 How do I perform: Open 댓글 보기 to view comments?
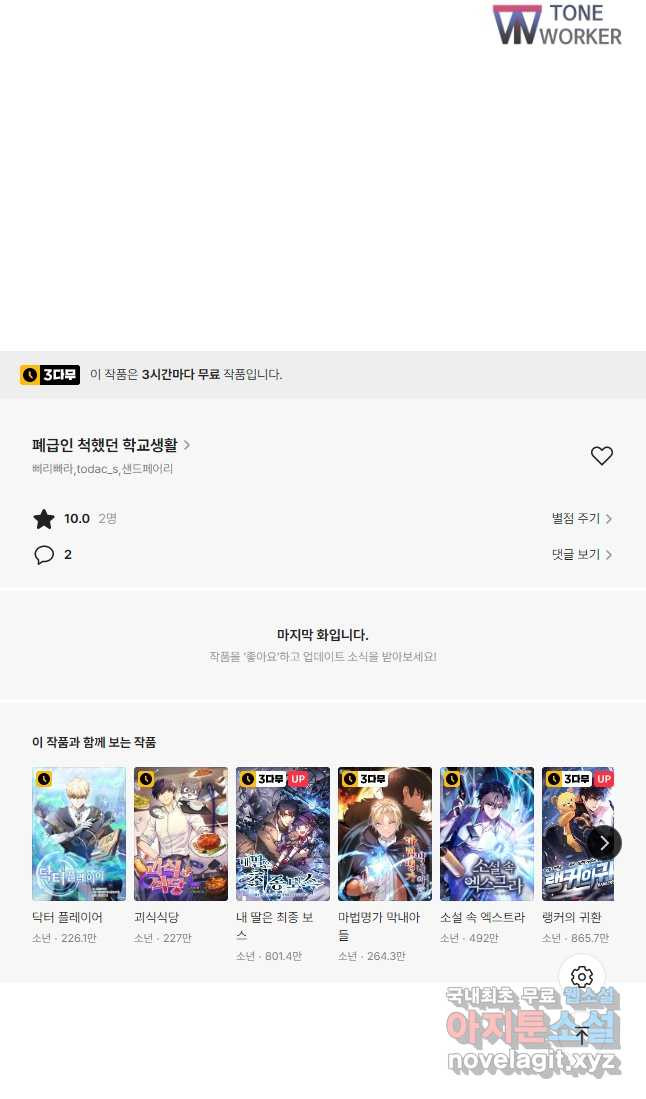[581, 555]
